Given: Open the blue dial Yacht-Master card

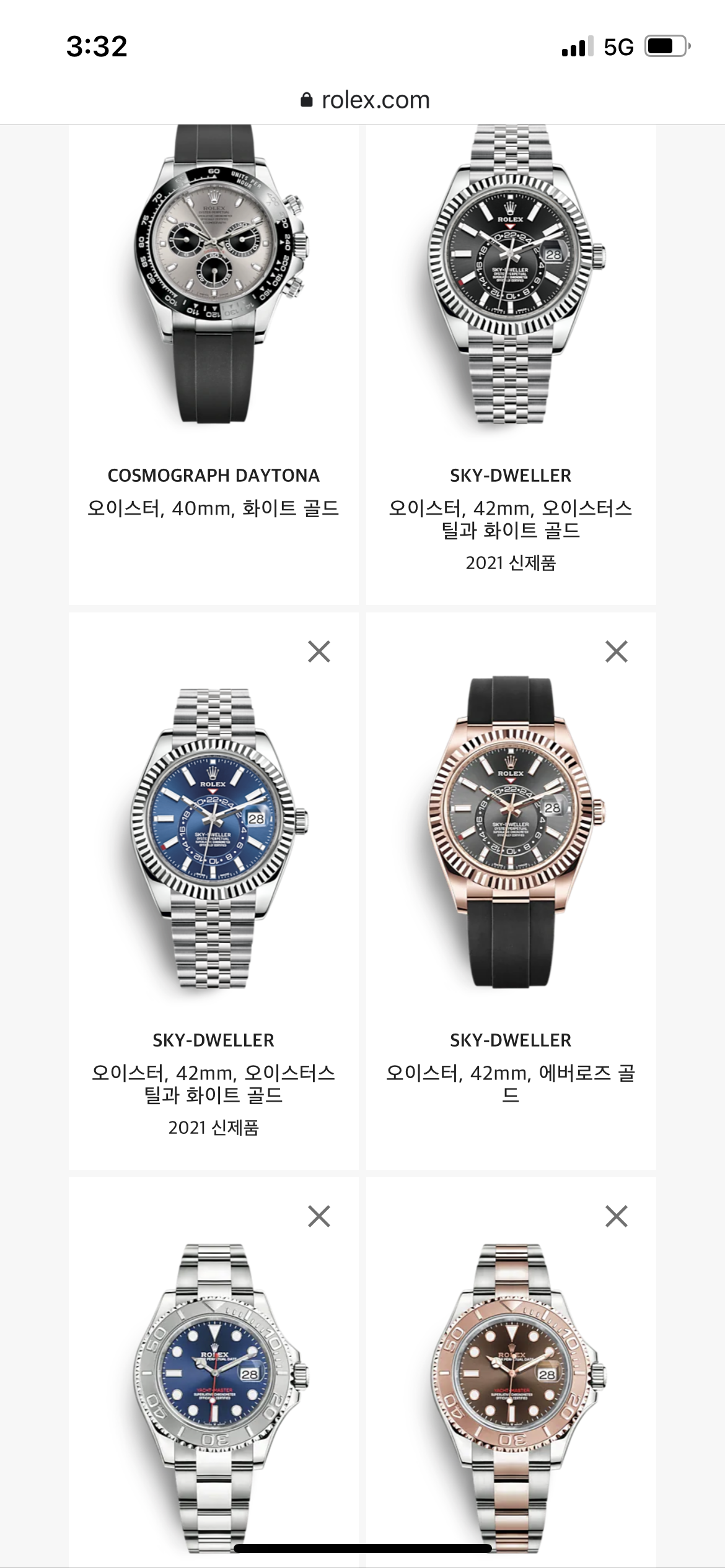Looking at the screenshot, I should pos(213,1393).
